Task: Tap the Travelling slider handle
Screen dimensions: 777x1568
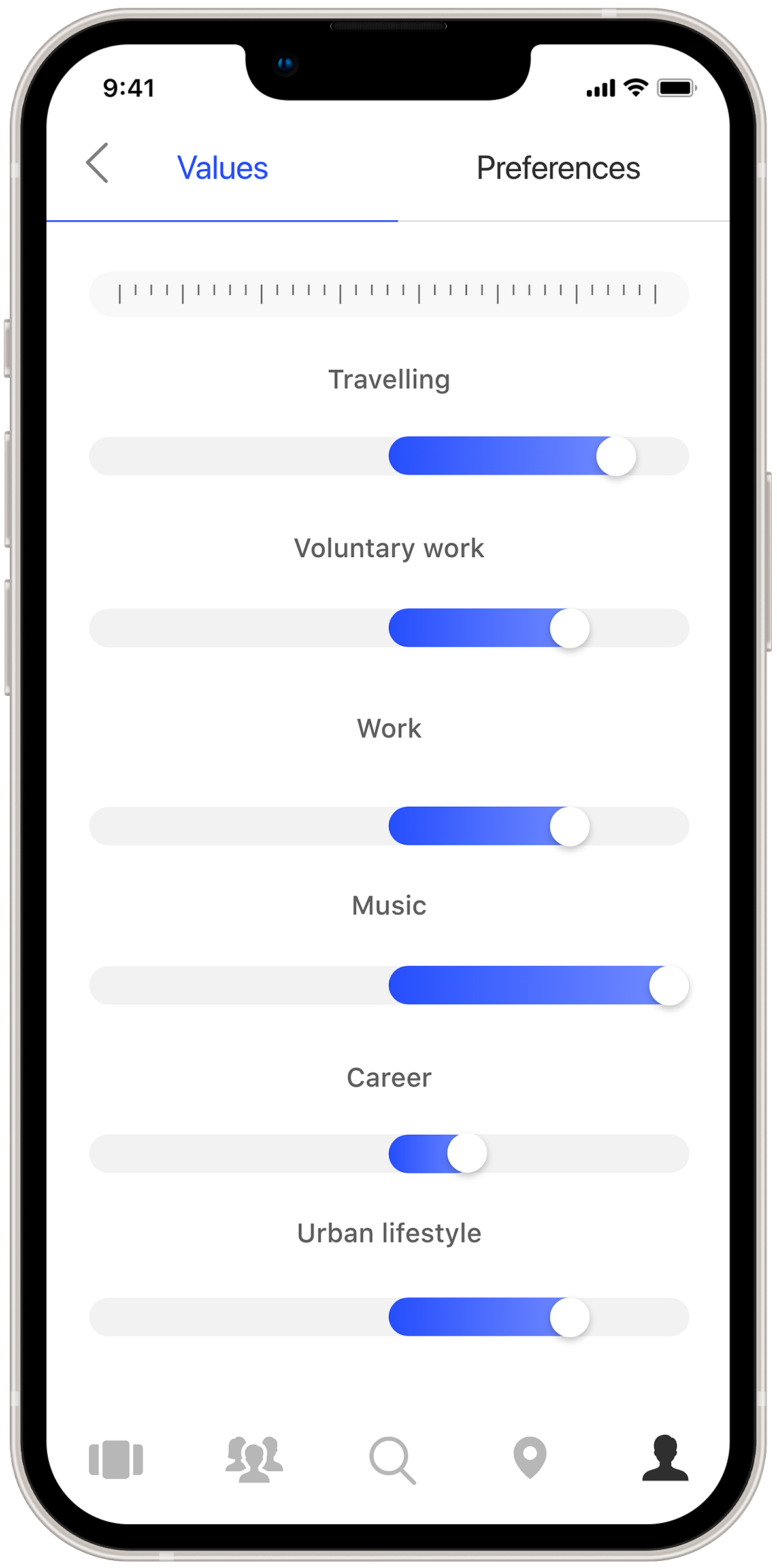Action: click(616, 456)
